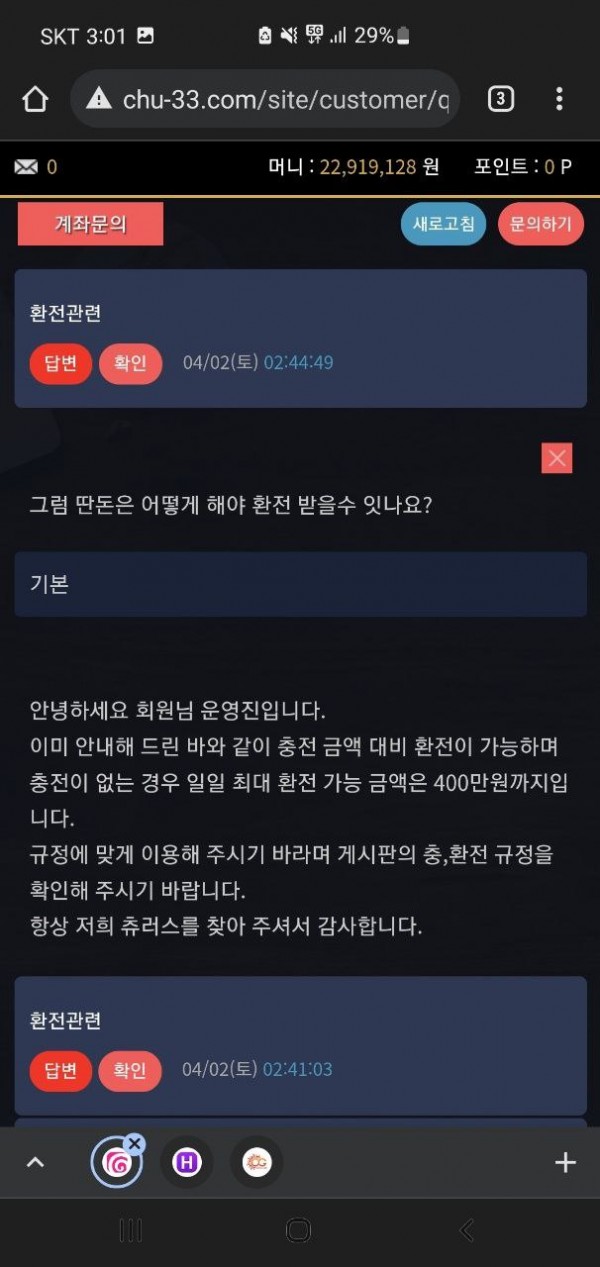600x1267 pixels.
Task: Switch to the purple H tab
Action: click(186, 1162)
